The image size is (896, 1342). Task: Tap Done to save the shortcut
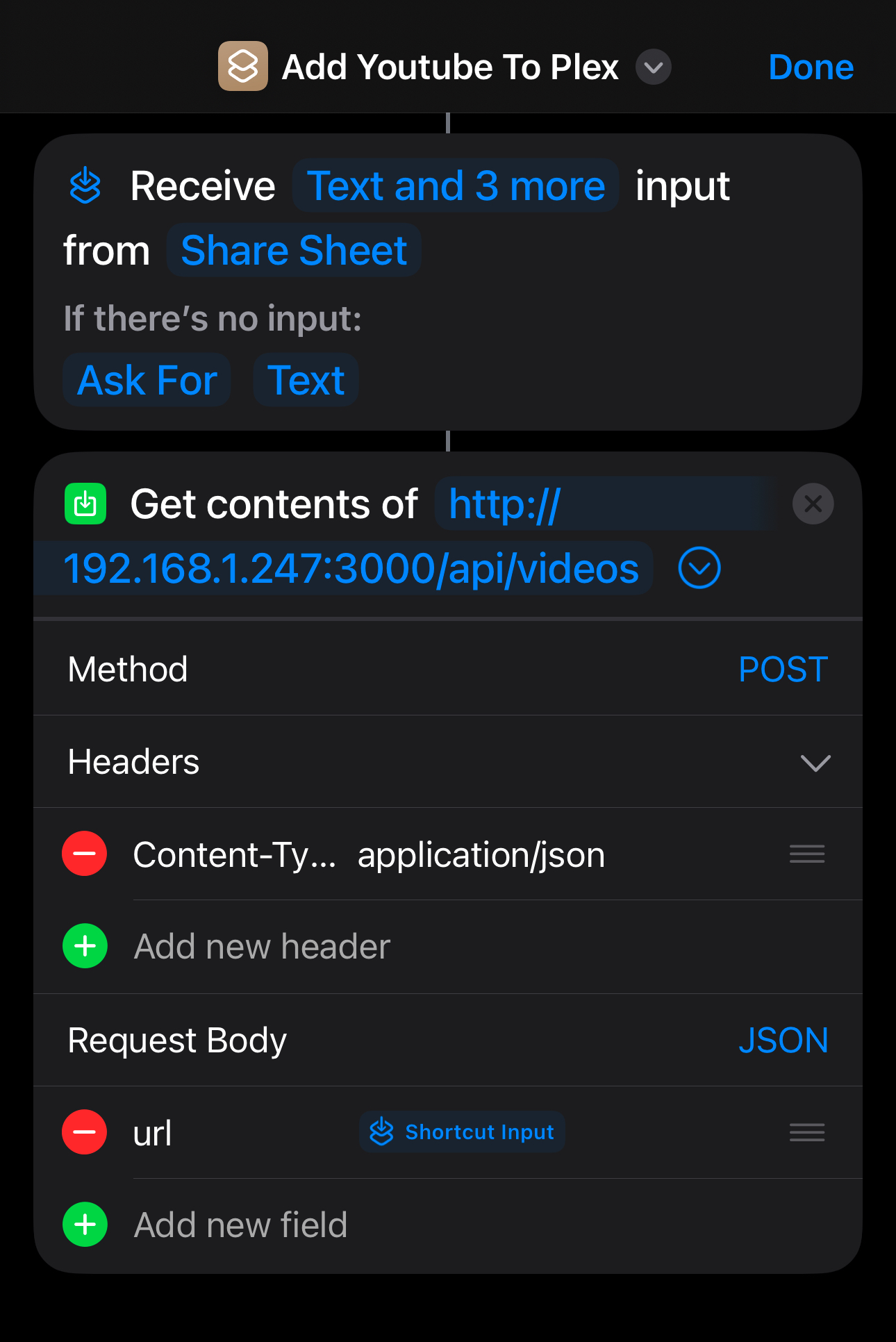click(x=811, y=67)
